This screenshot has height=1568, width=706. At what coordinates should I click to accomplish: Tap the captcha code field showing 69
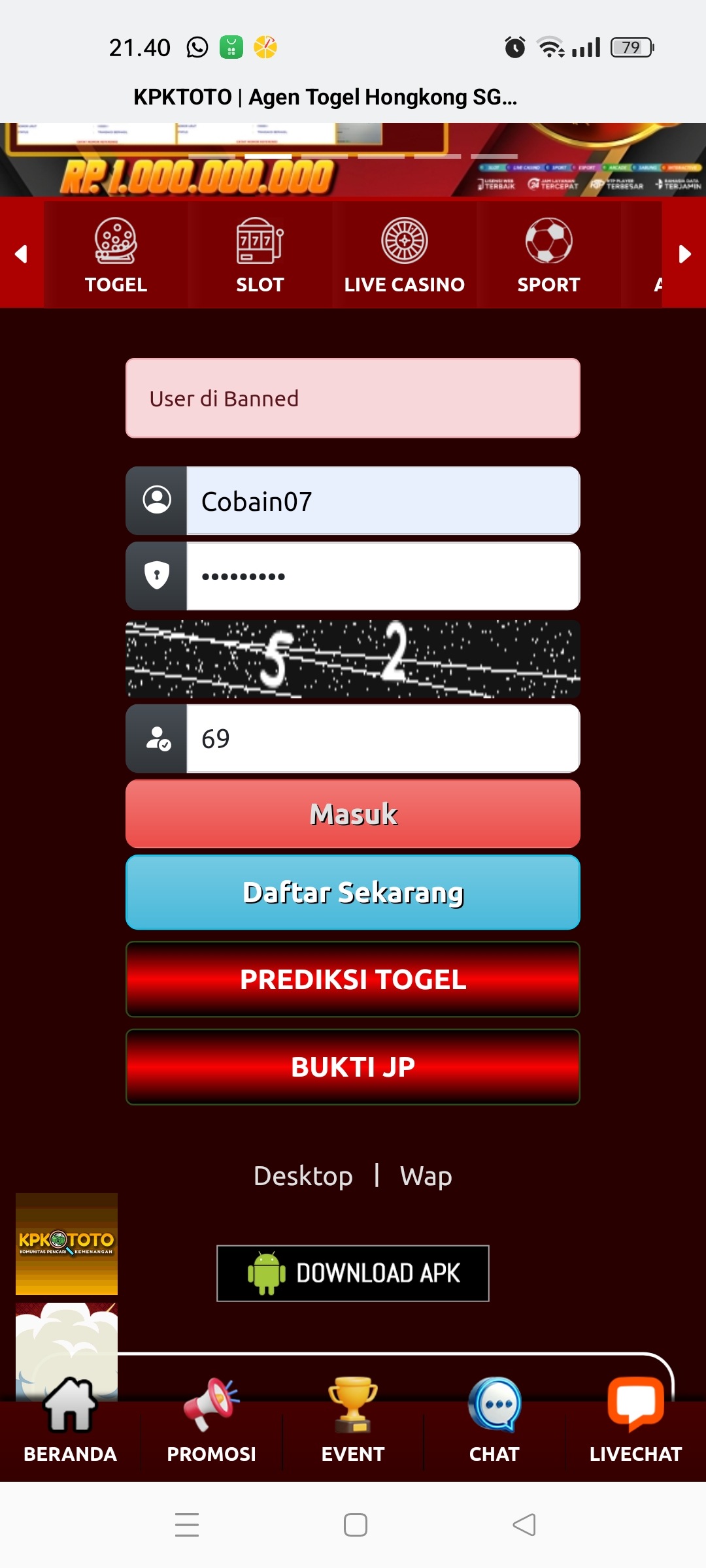[382, 739]
